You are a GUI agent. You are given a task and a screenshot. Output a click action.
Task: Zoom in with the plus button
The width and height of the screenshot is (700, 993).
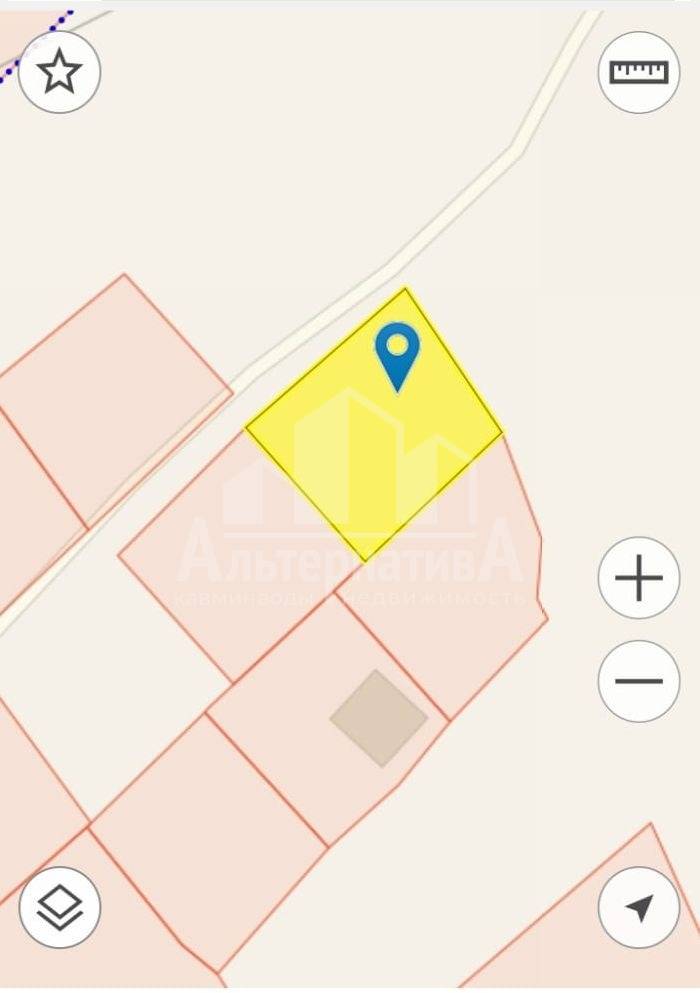pos(638,578)
